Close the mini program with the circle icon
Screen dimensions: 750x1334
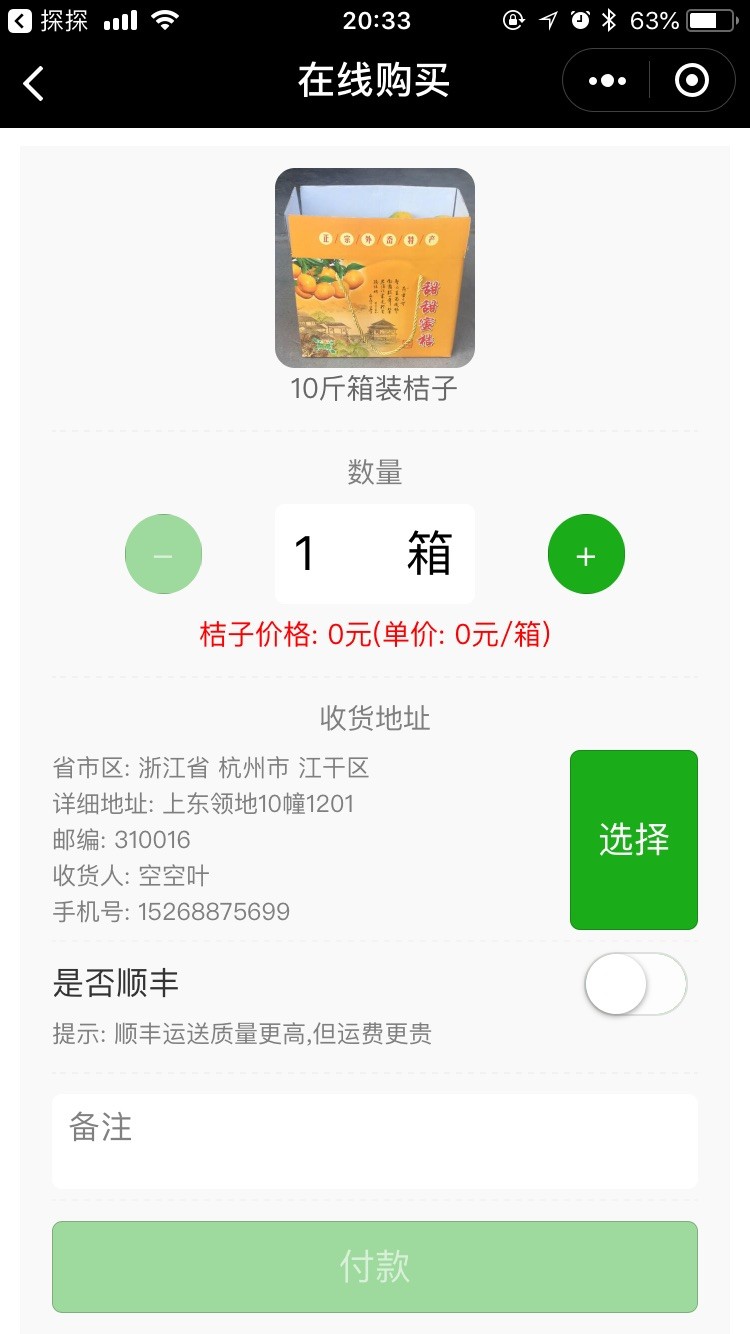click(692, 81)
